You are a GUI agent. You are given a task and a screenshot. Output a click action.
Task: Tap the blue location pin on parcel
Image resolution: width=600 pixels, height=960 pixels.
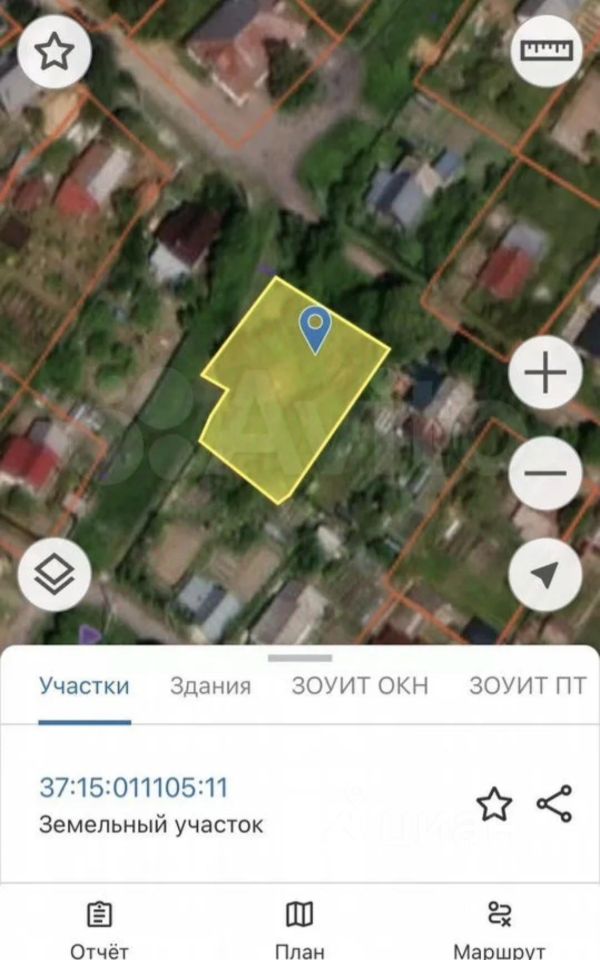pos(316,329)
